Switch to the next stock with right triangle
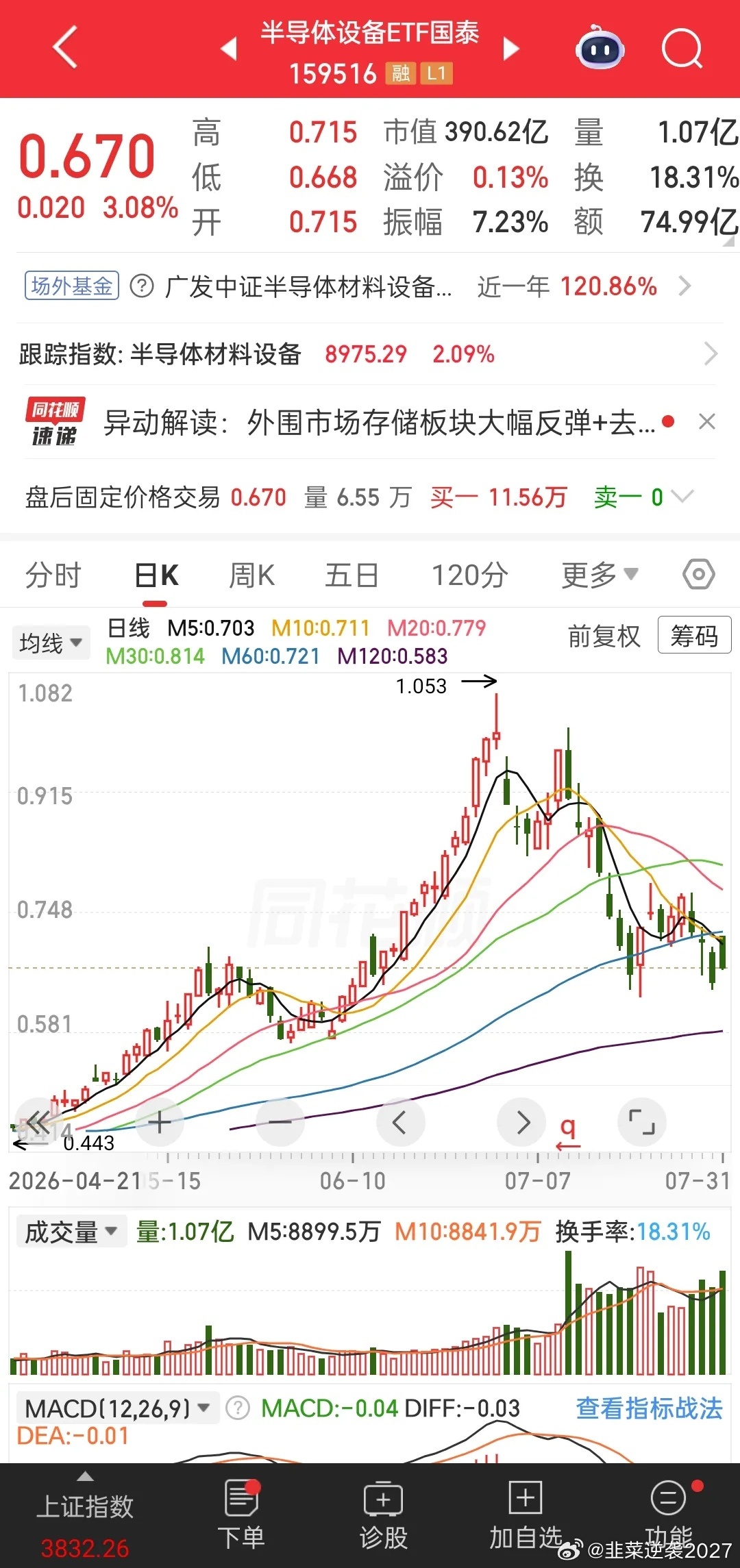The width and height of the screenshot is (740, 1568). click(x=511, y=49)
